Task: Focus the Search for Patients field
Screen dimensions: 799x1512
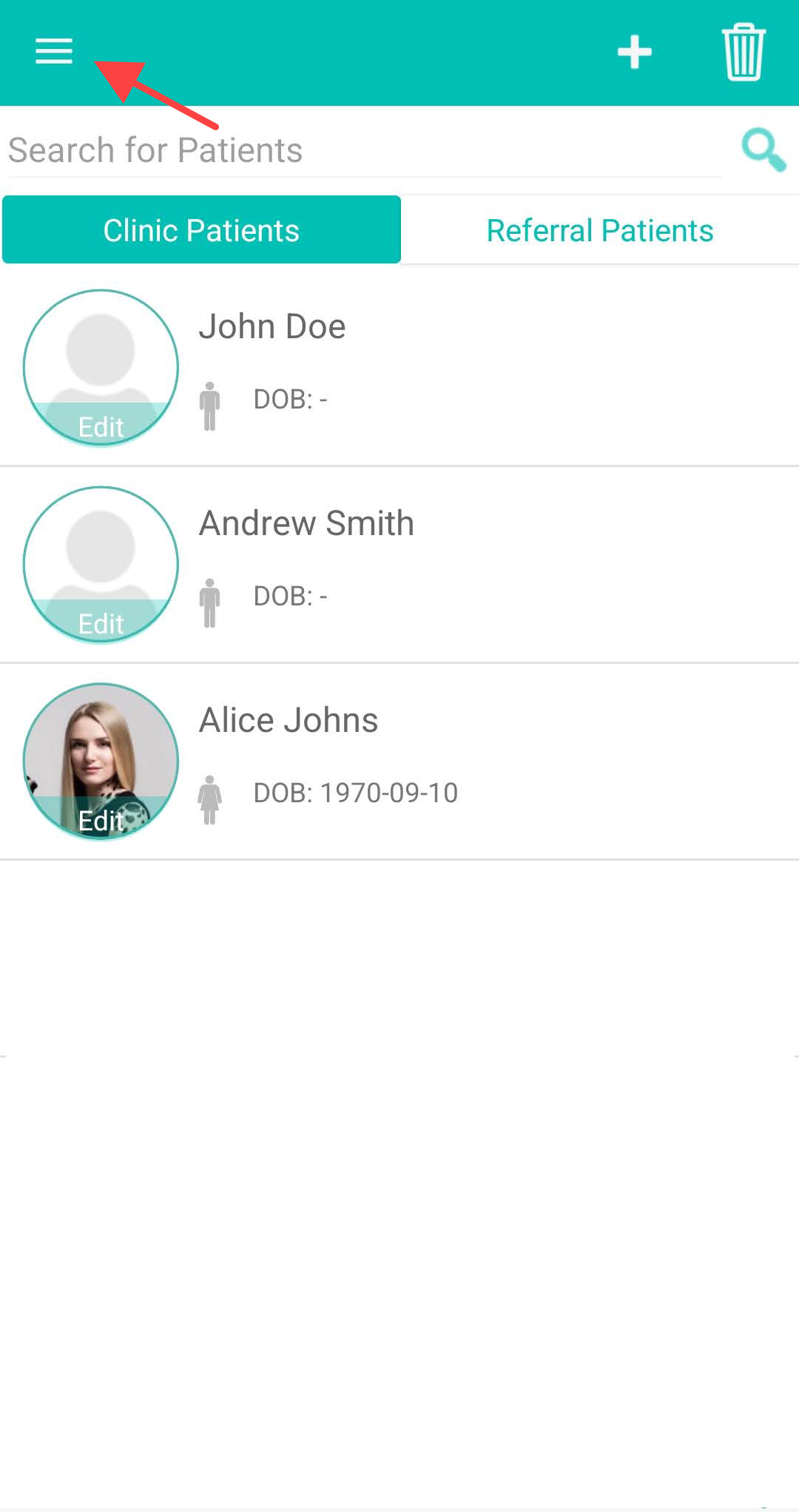Action: tap(363, 150)
